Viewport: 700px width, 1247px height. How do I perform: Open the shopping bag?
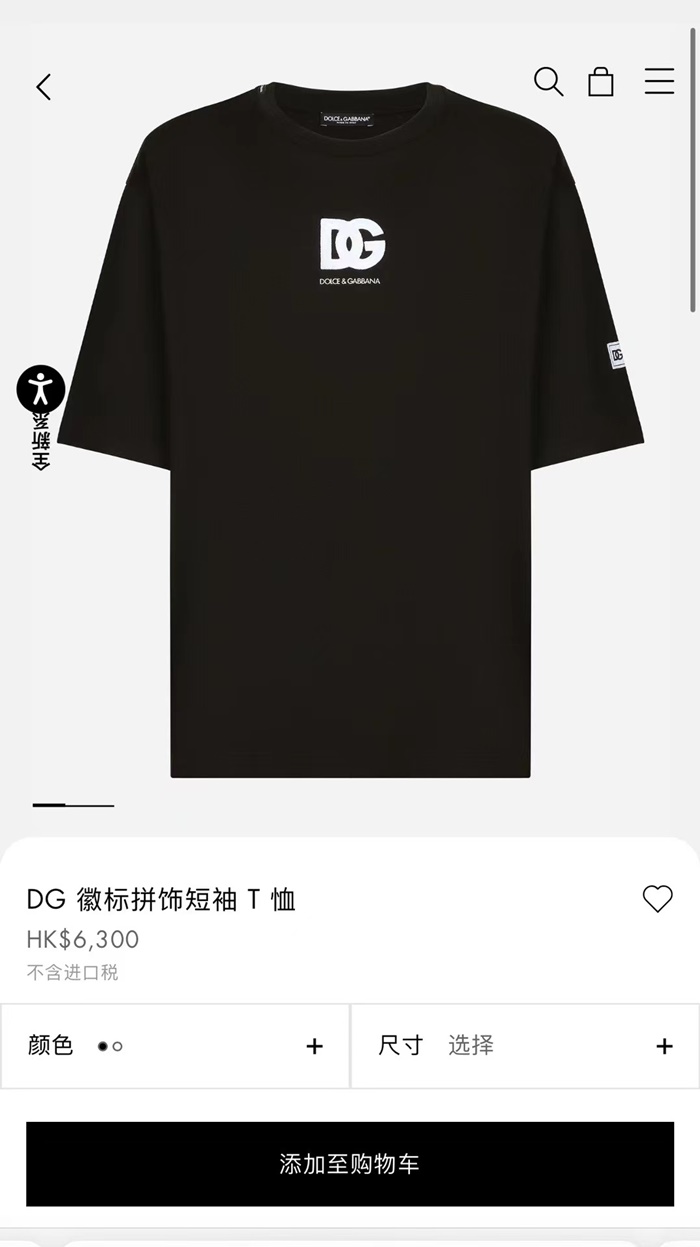click(x=601, y=82)
